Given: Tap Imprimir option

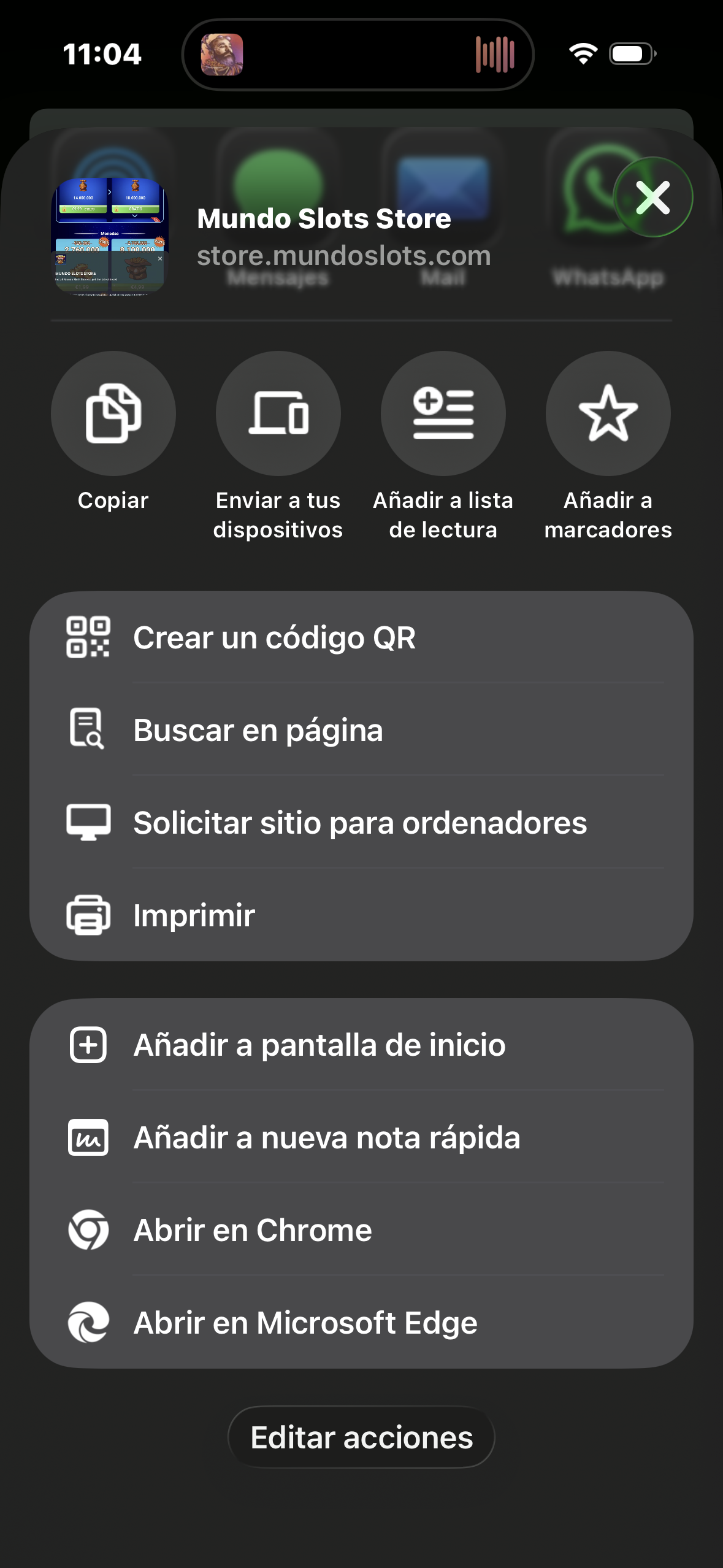Looking at the screenshot, I should pyautogui.click(x=361, y=915).
